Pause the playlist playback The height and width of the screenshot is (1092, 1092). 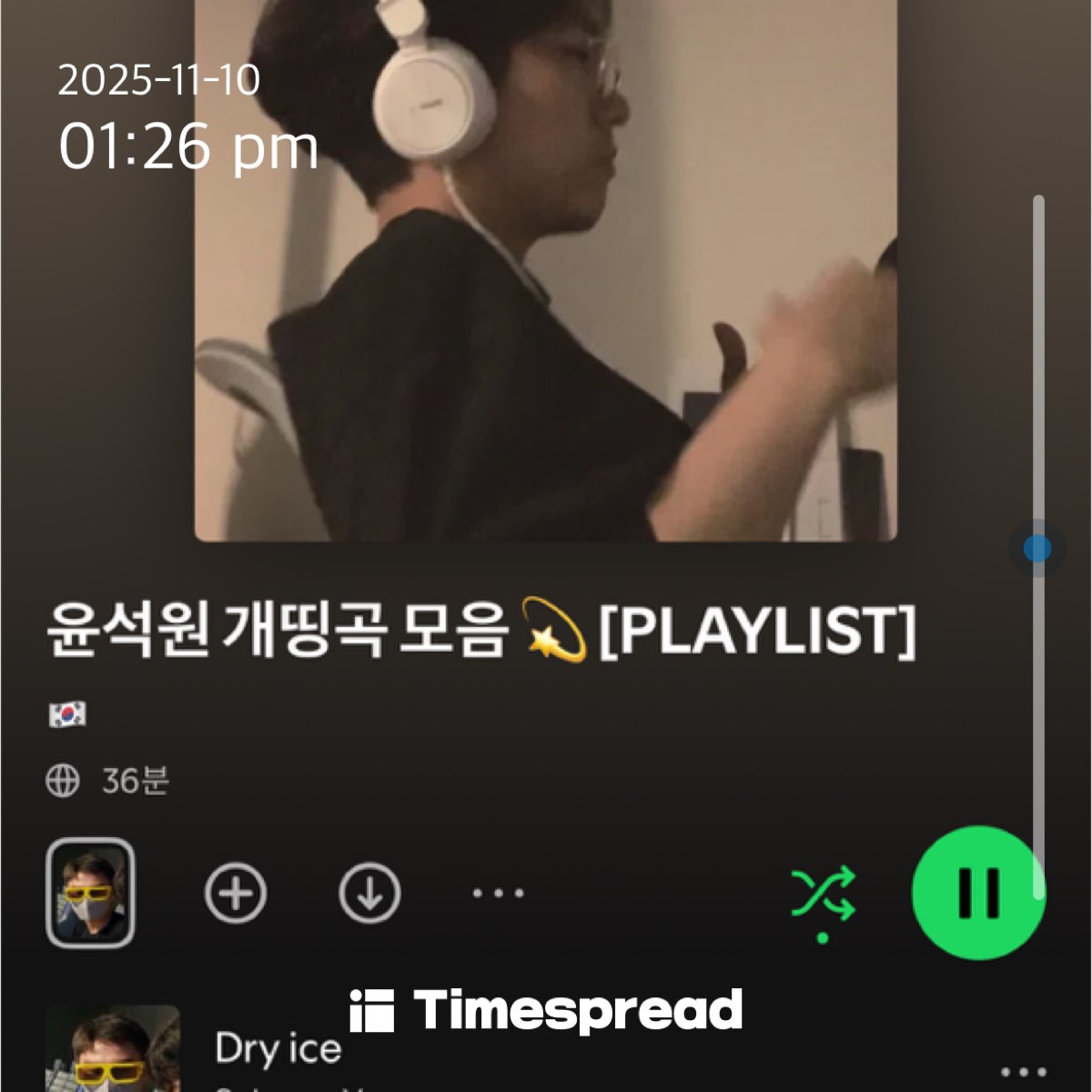click(977, 893)
